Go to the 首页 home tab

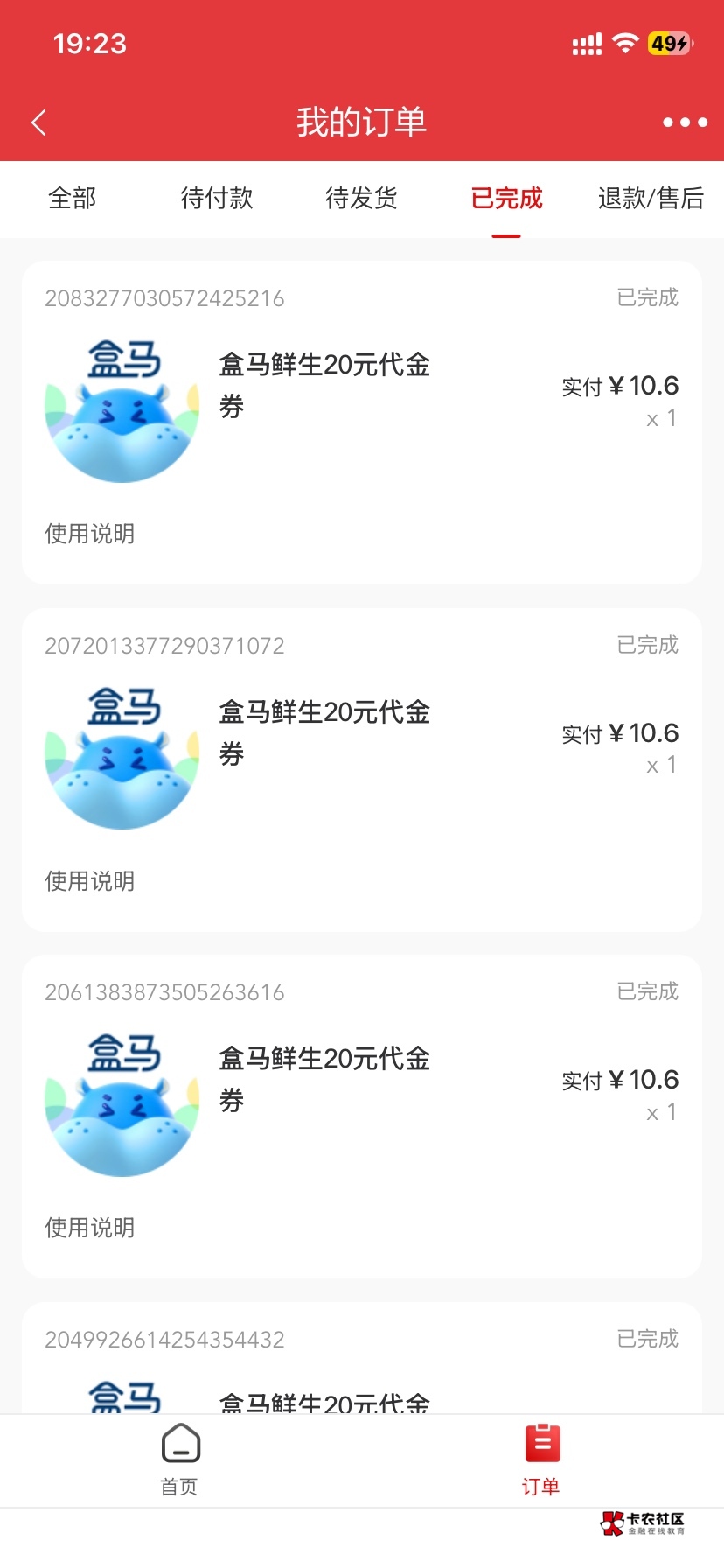tap(180, 1459)
